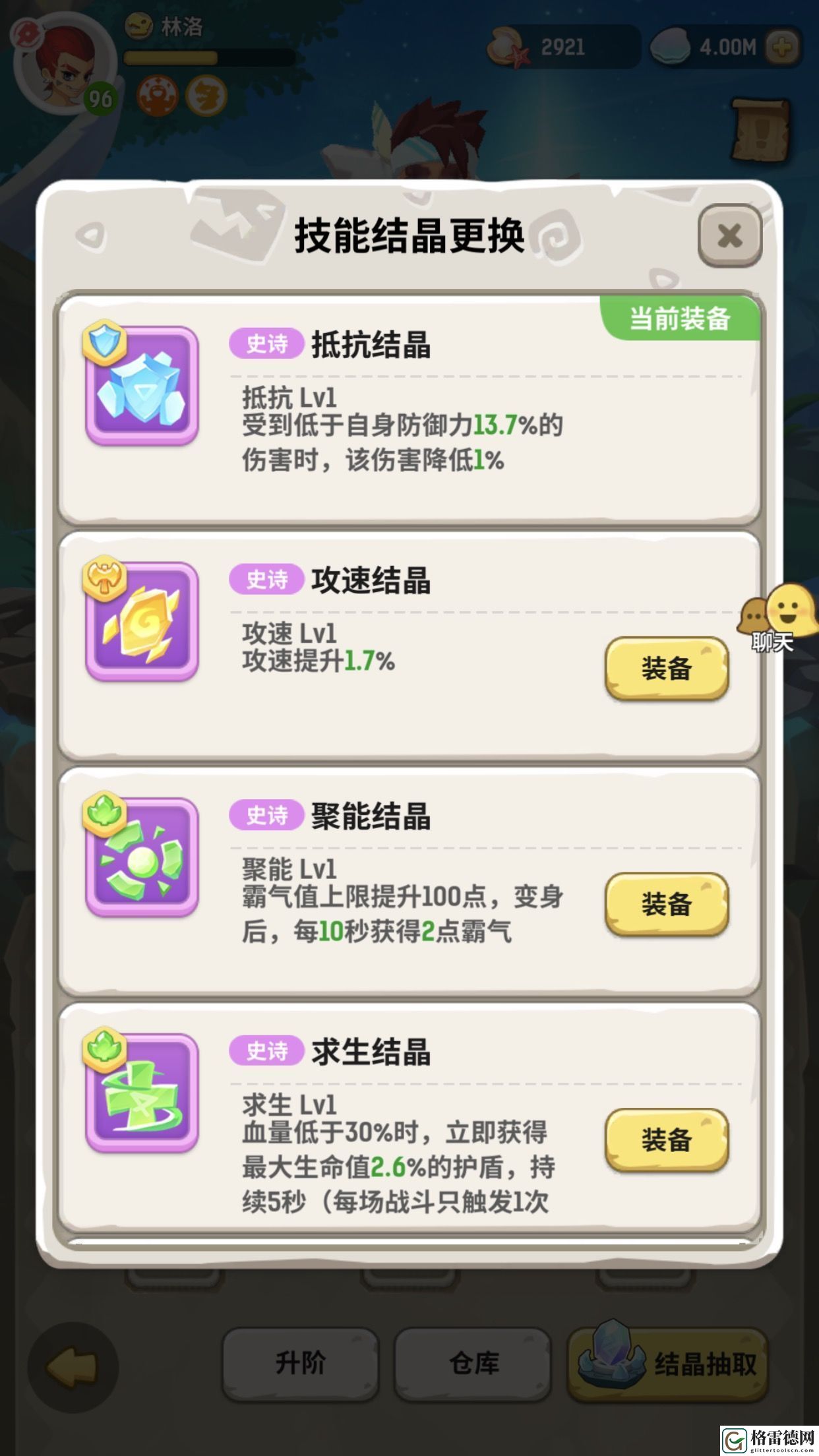The image size is (819, 1456).
Task: Open the 仓库 warehouse
Action: 473,1362
